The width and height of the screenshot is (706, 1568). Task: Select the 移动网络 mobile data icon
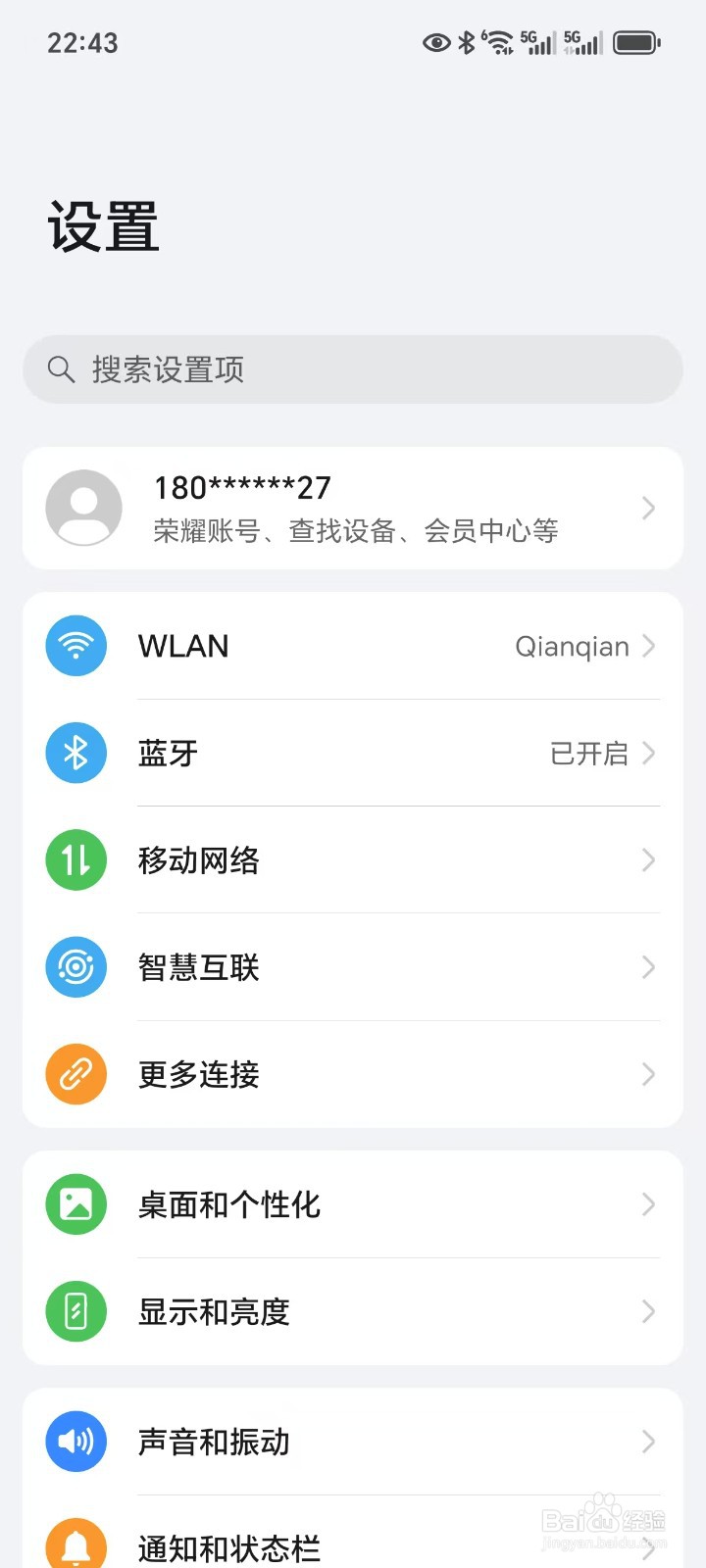pyautogui.click(x=76, y=860)
